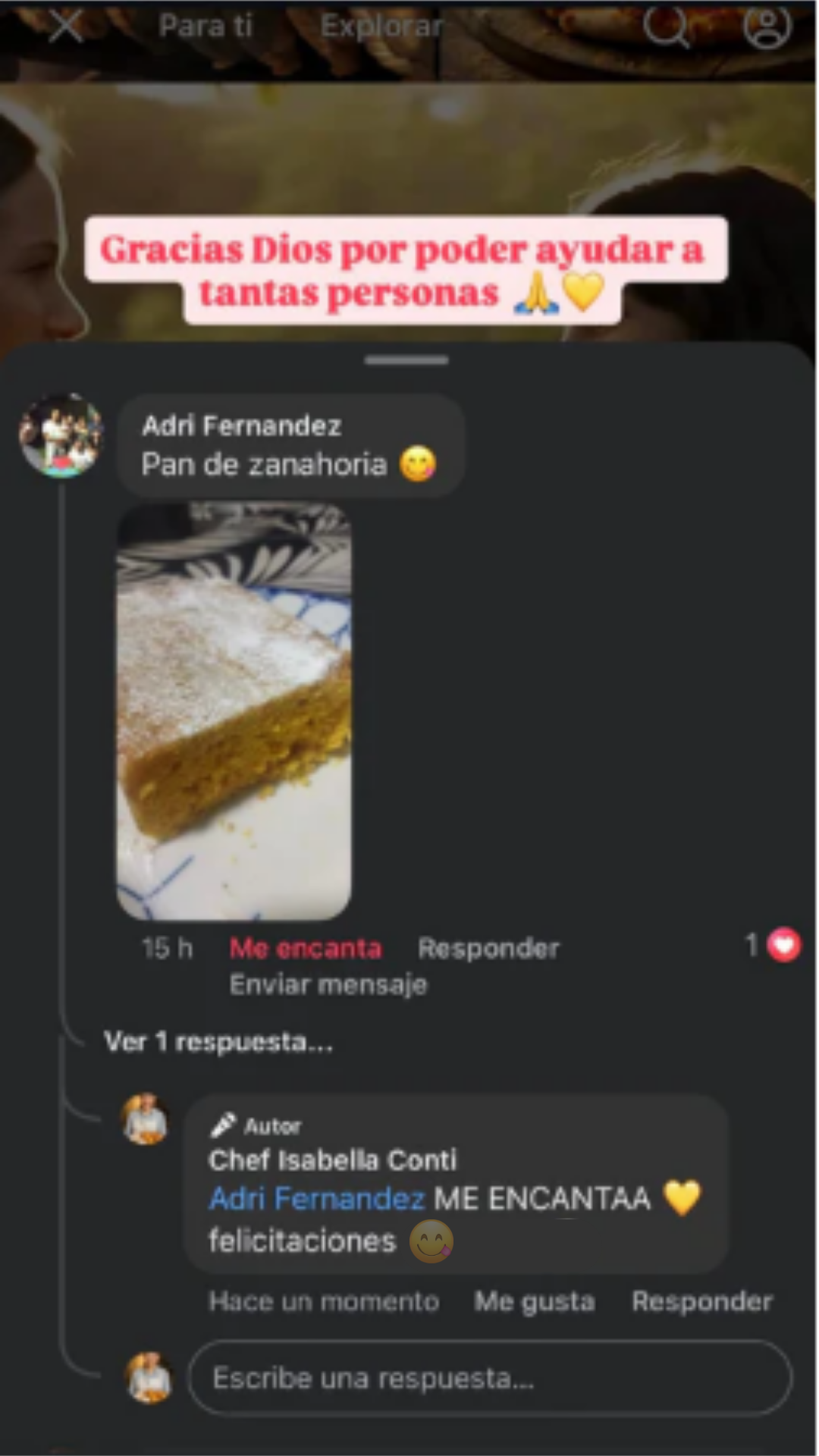Open the Explorar tab

tap(381, 25)
